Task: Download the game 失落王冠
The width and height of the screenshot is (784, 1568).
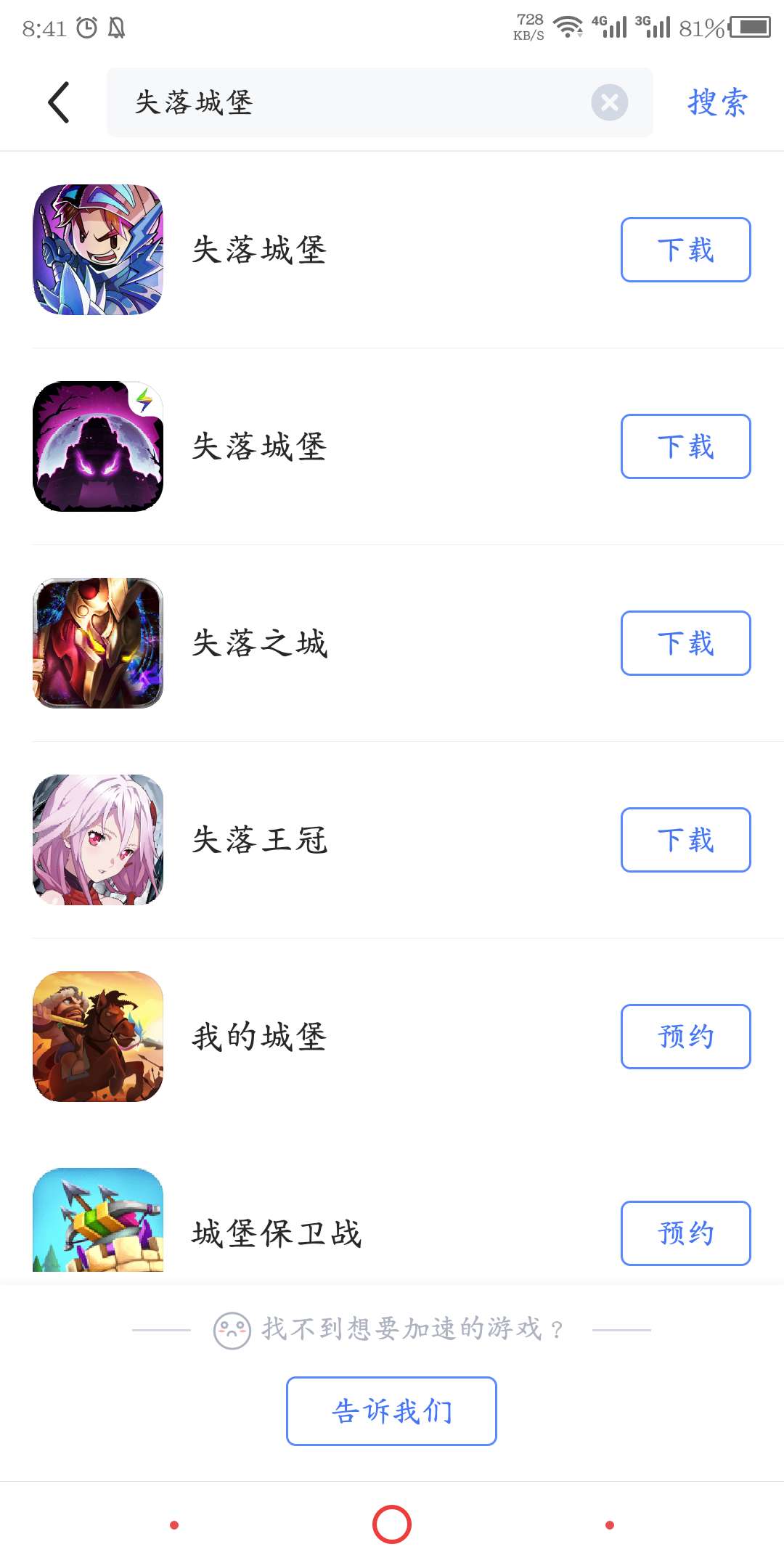Action: (x=685, y=840)
